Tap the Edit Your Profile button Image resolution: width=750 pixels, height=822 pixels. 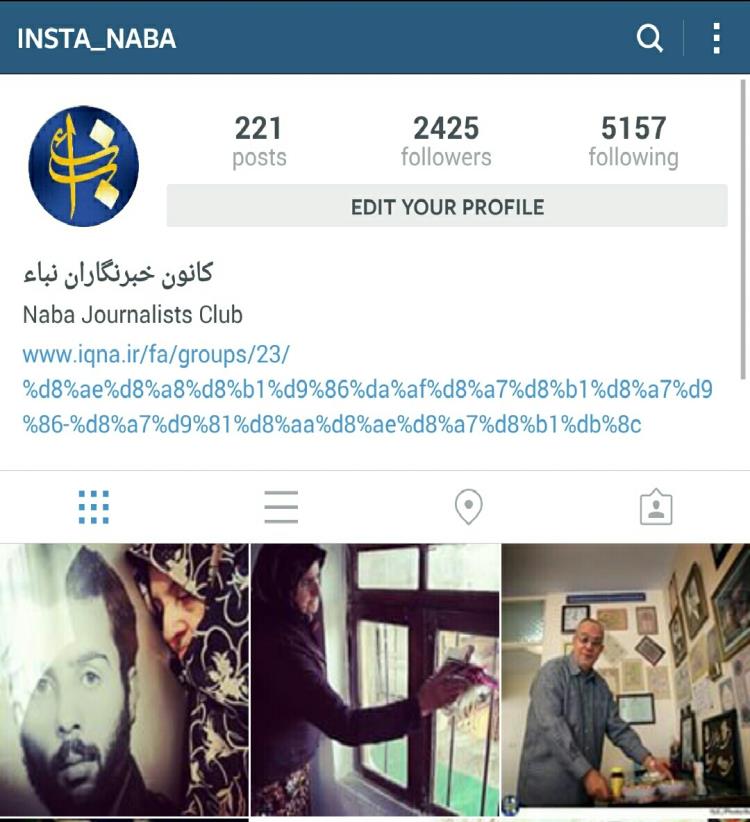[447, 207]
